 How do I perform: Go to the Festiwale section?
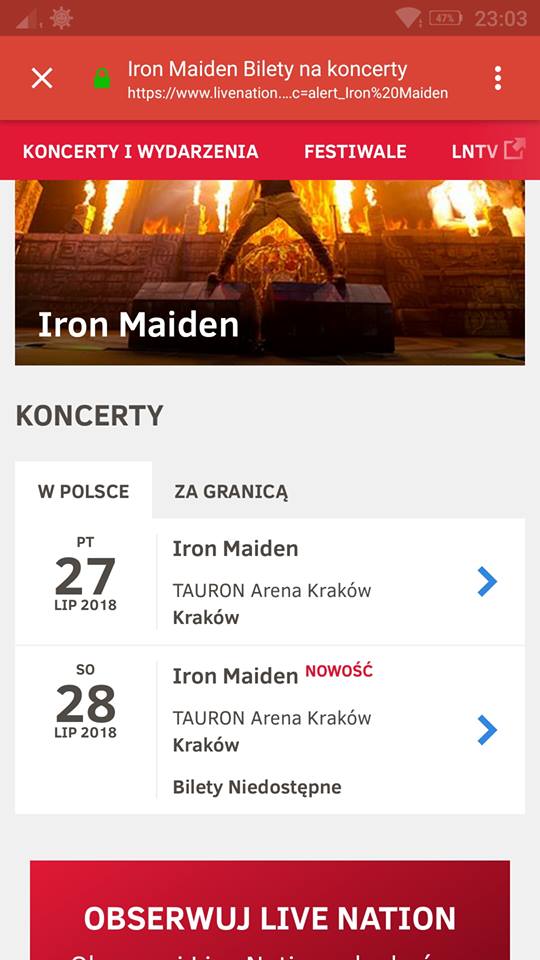tap(355, 151)
